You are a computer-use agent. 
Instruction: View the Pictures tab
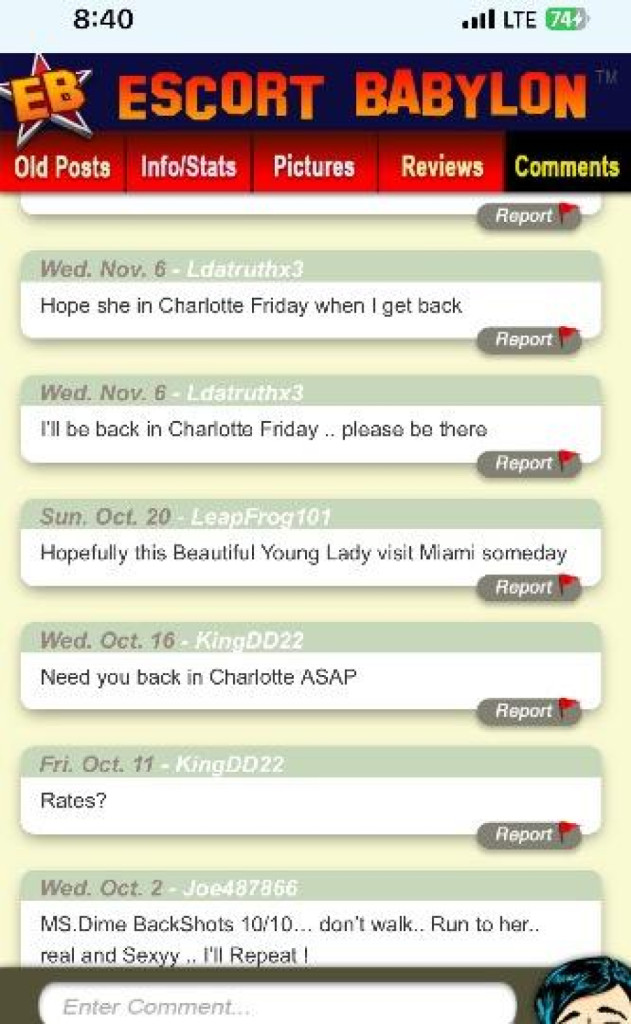pyautogui.click(x=314, y=166)
